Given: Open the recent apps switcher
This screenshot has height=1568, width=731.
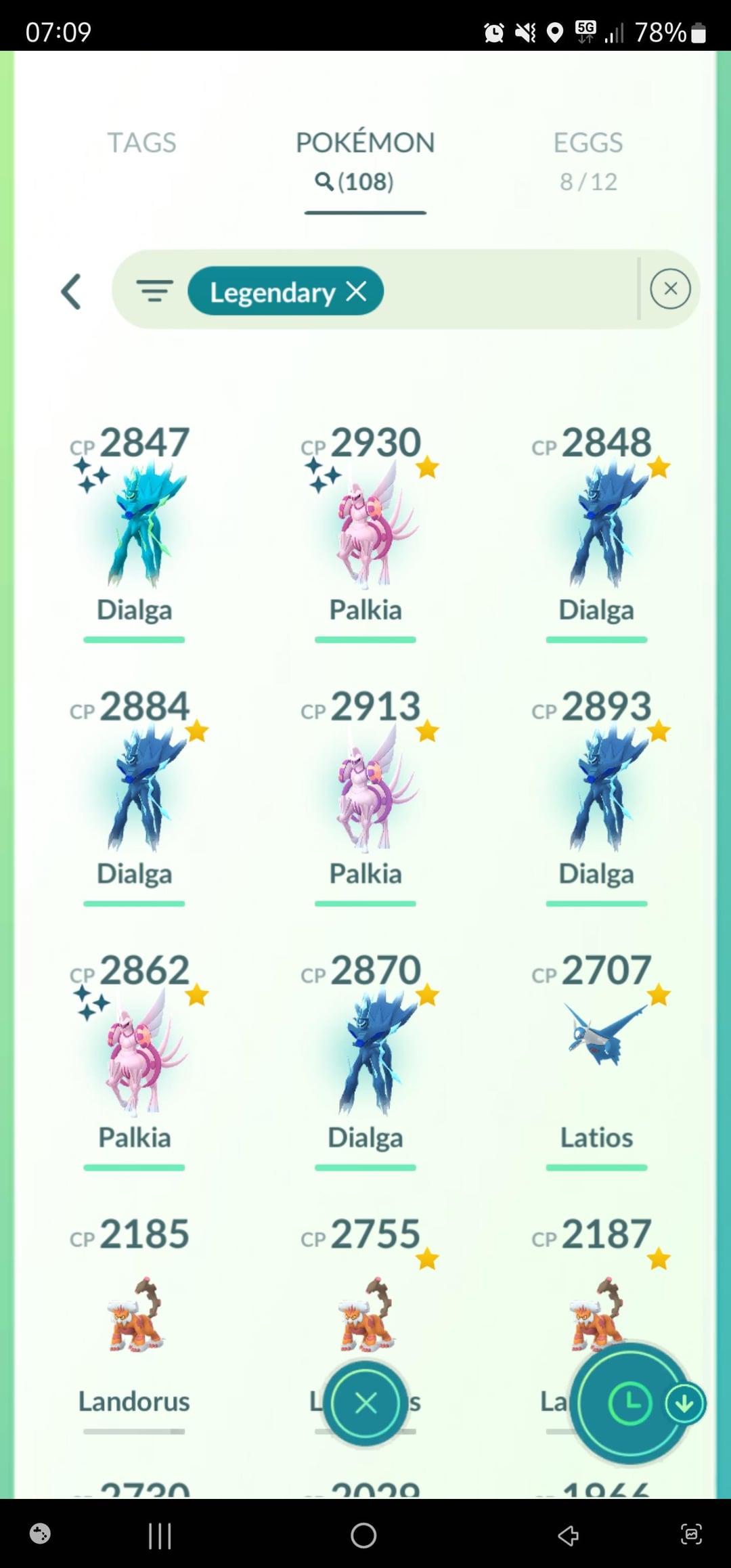Looking at the screenshot, I should [160, 1536].
